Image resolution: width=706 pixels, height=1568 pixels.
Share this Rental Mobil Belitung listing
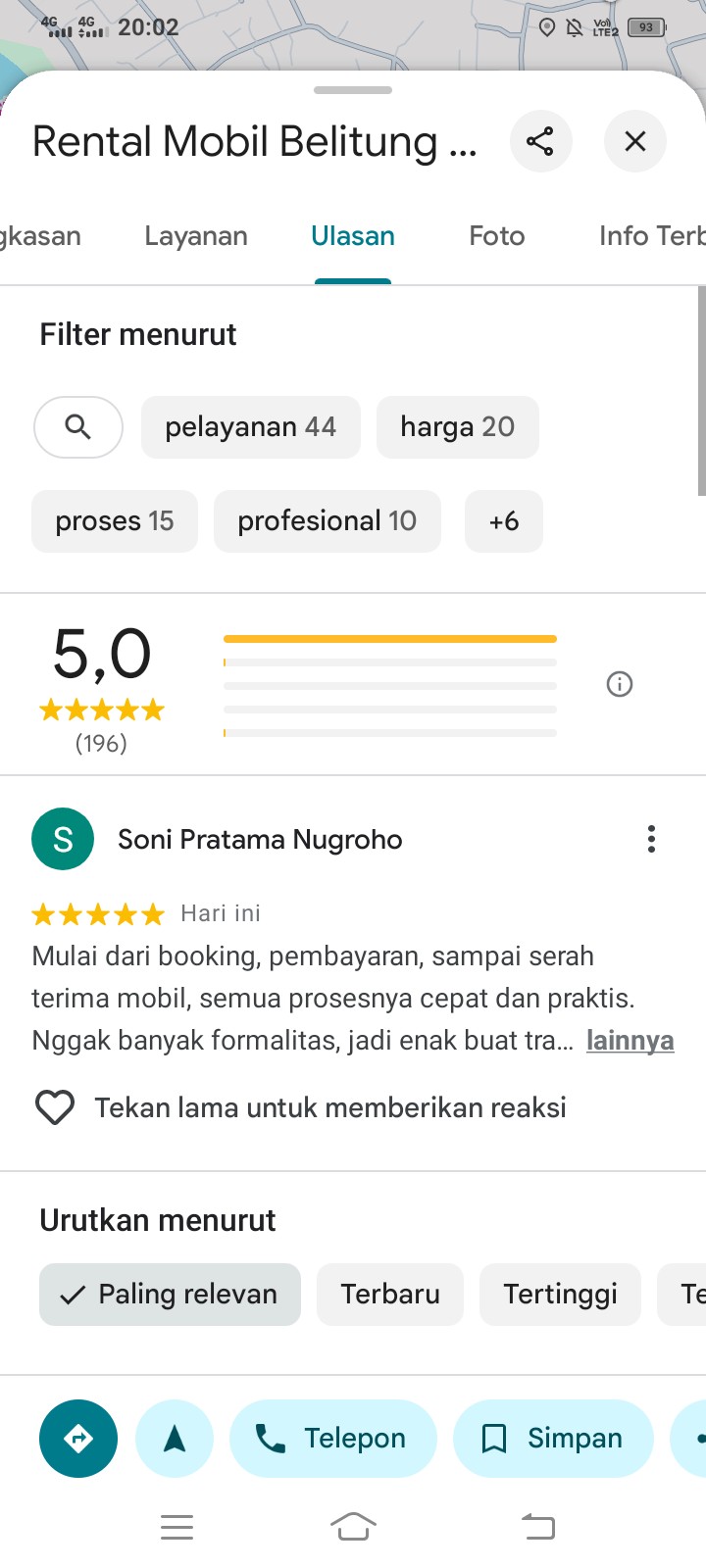pyautogui.click(x=540, y=141)
